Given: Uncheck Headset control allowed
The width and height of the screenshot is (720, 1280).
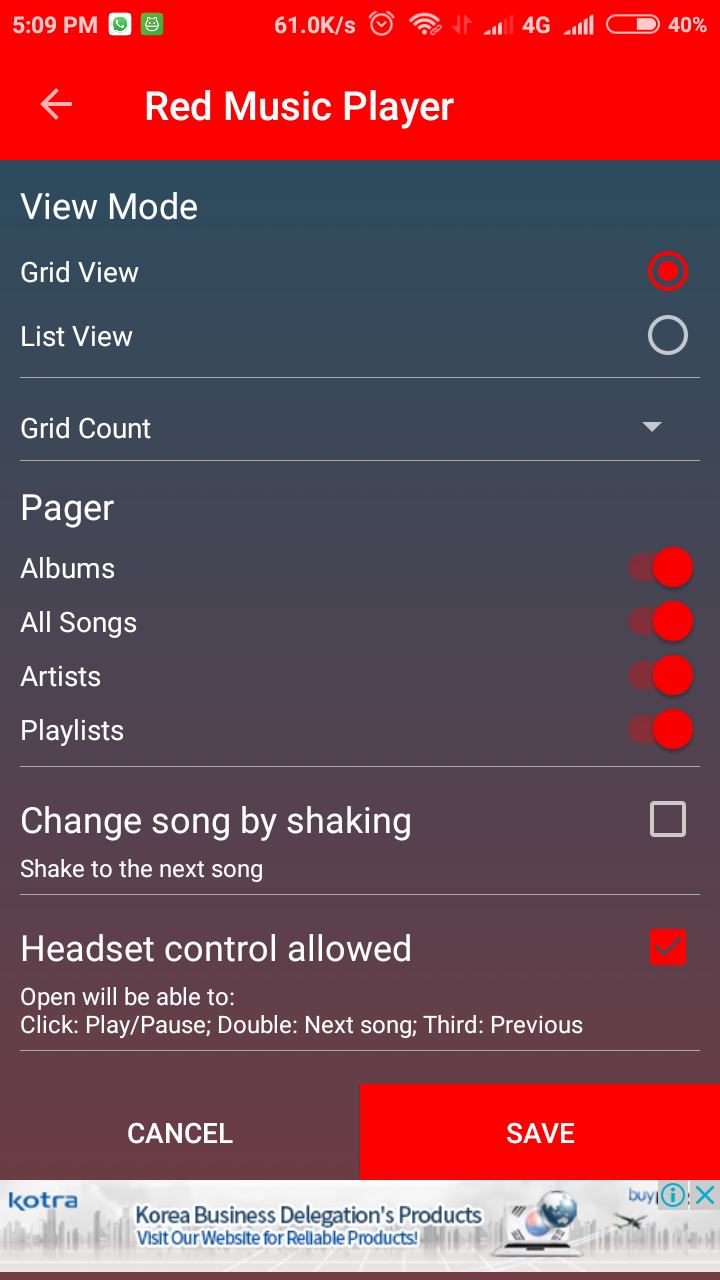Looking at the screenshot, I should click(x=667, y=947).
